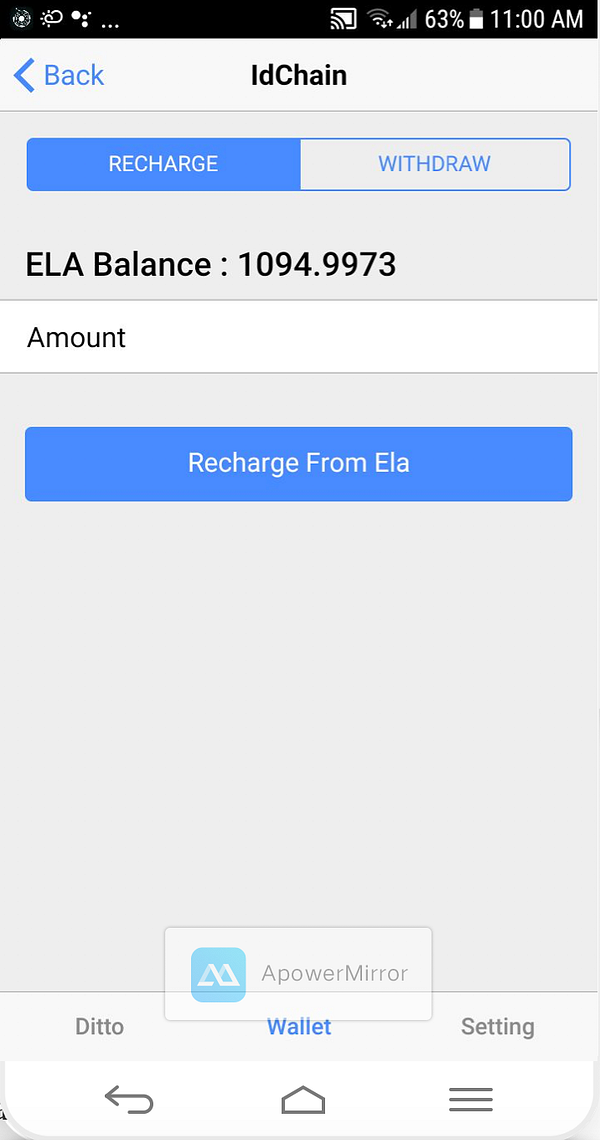This screenshot has height=1140, width=600.
Task: Focus the Amount input field
Action: pyautogui.click(x=300, y=338)
